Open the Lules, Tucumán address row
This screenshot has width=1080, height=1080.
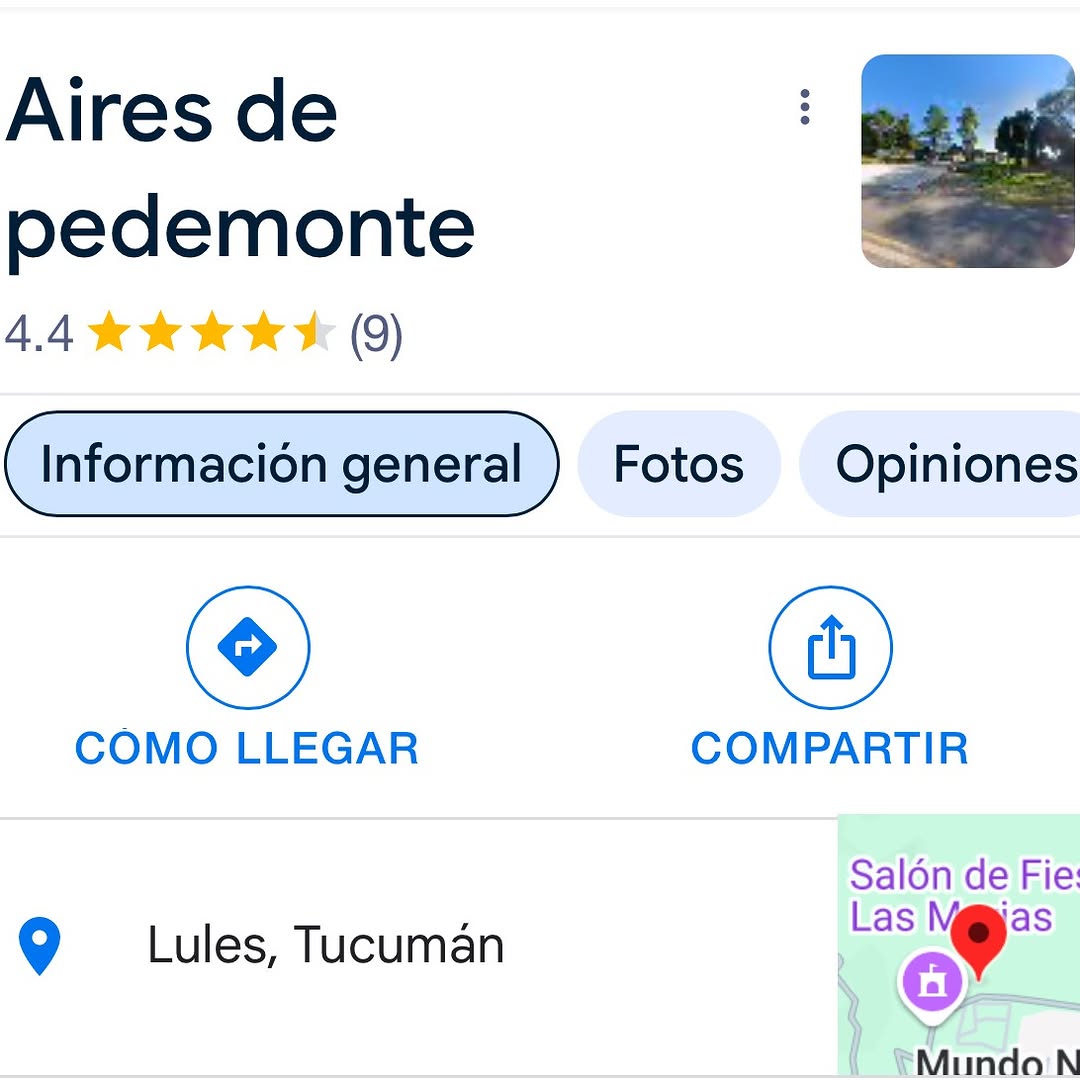325,945
